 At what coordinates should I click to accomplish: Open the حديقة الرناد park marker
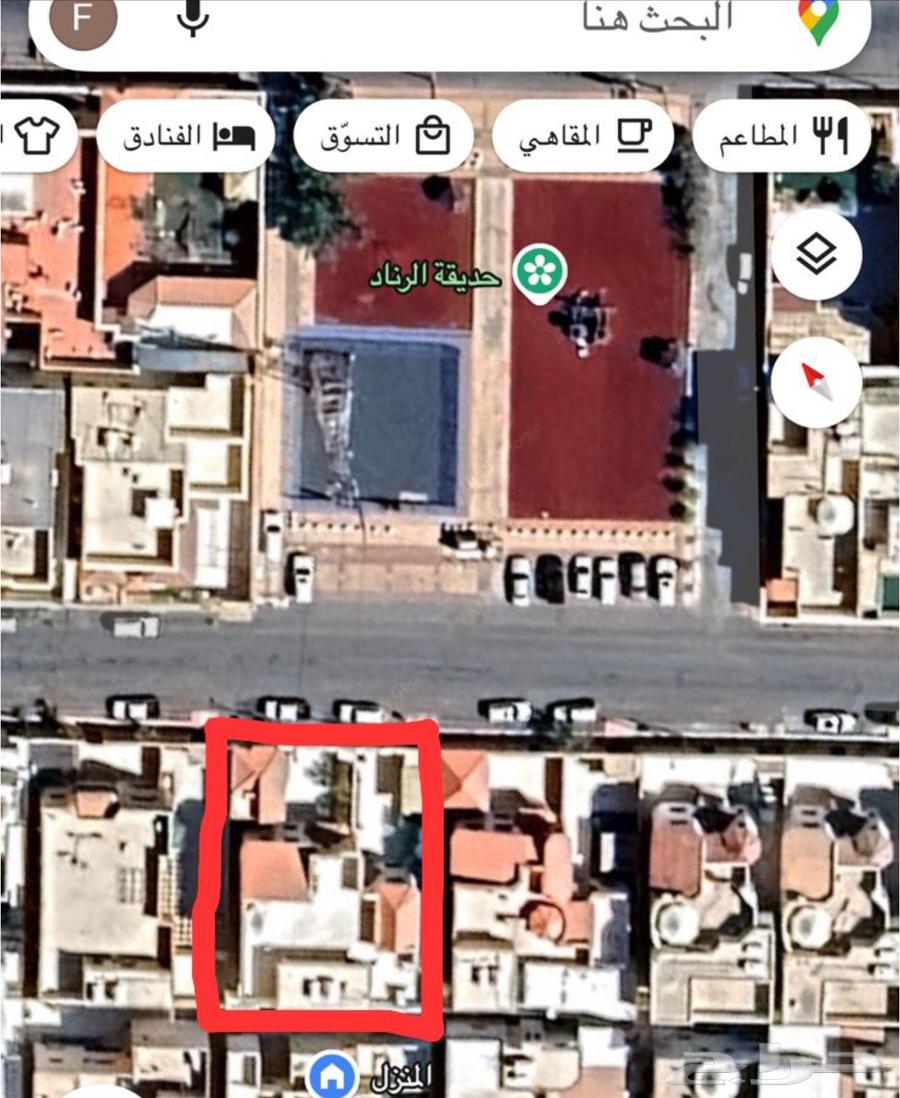541,273
